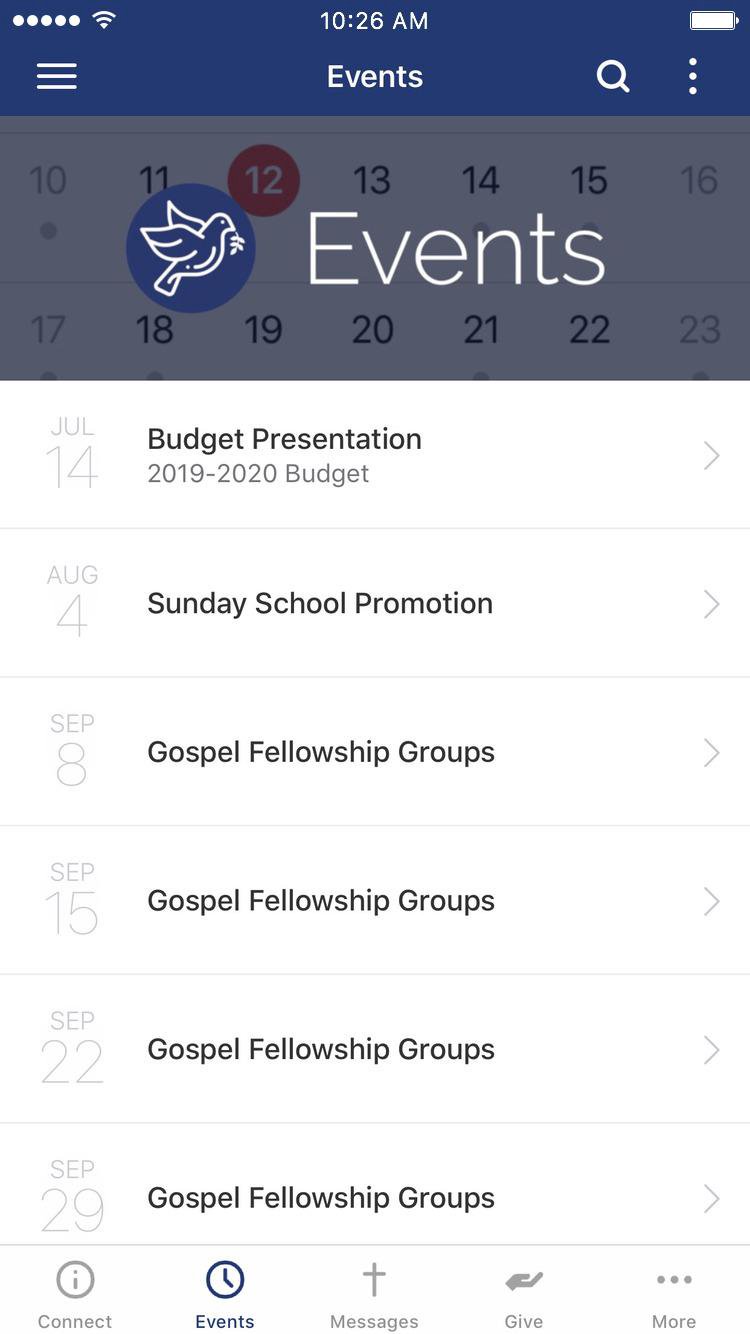Switch to the Connect tab
Viewport: 750px width, 1334px height.
coord(75,1294)
